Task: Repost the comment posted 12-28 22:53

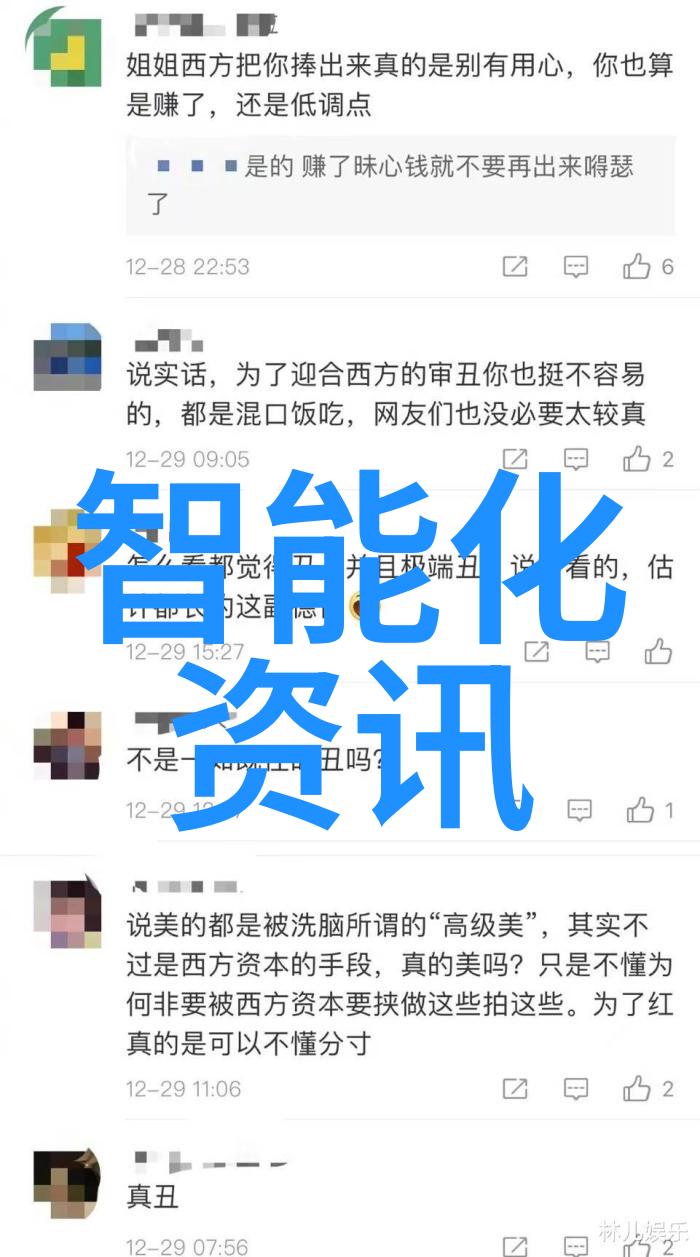Action: coord(515,266)
